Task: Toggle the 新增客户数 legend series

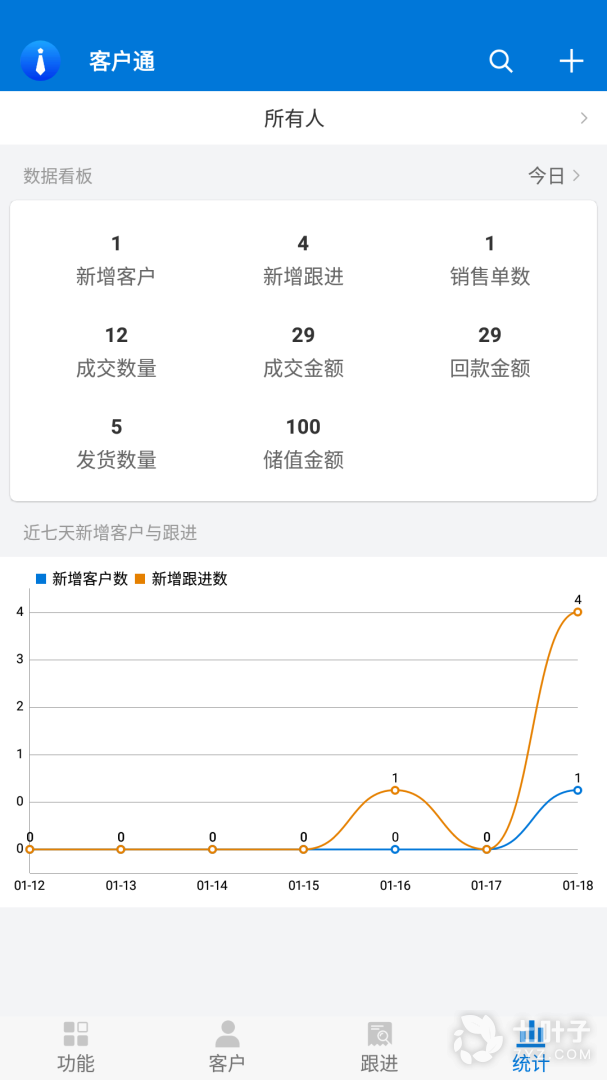Action: (82, 579)
